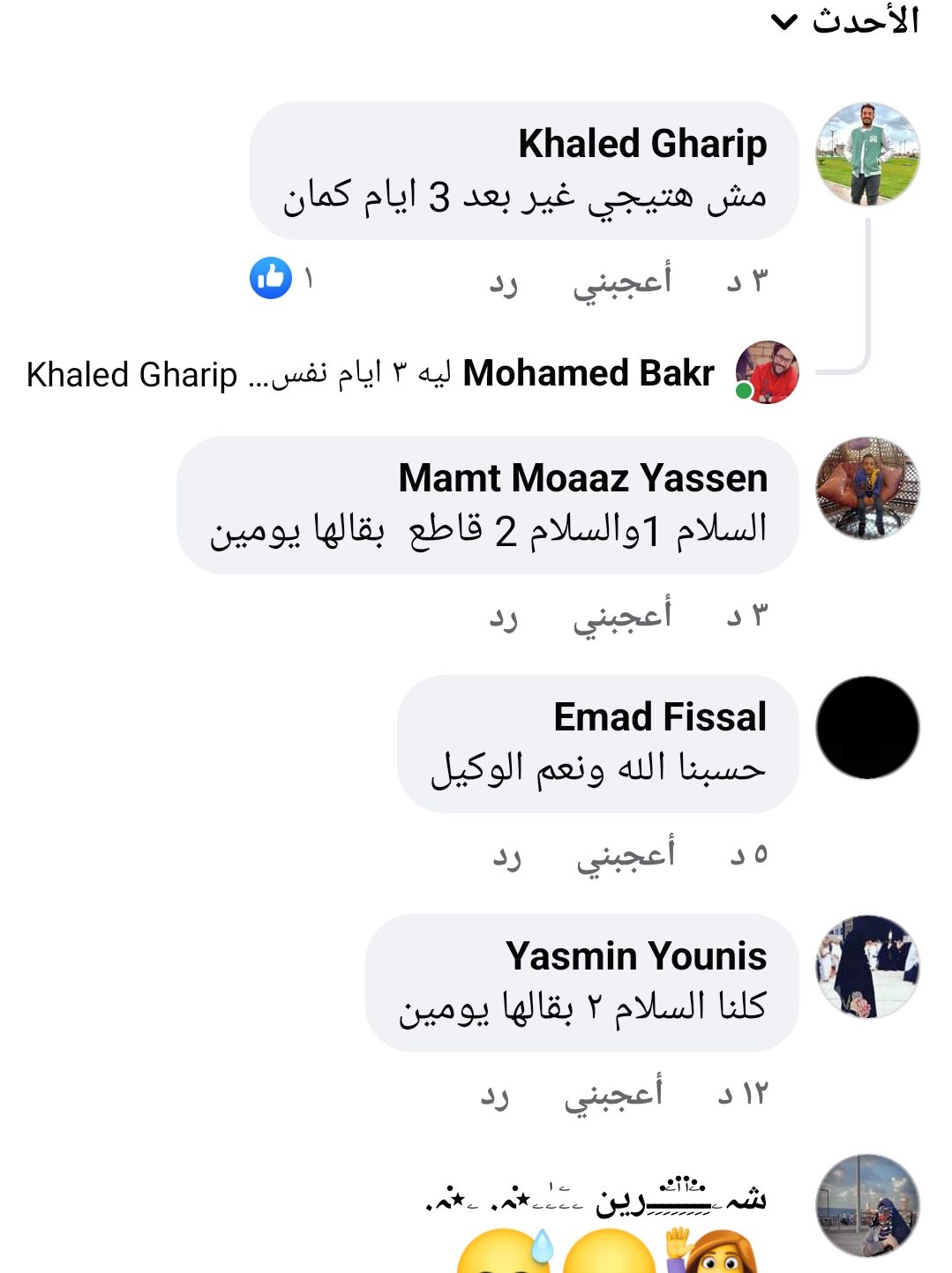Reply to Khaled Gharip's comment

[x=504, y=283]
